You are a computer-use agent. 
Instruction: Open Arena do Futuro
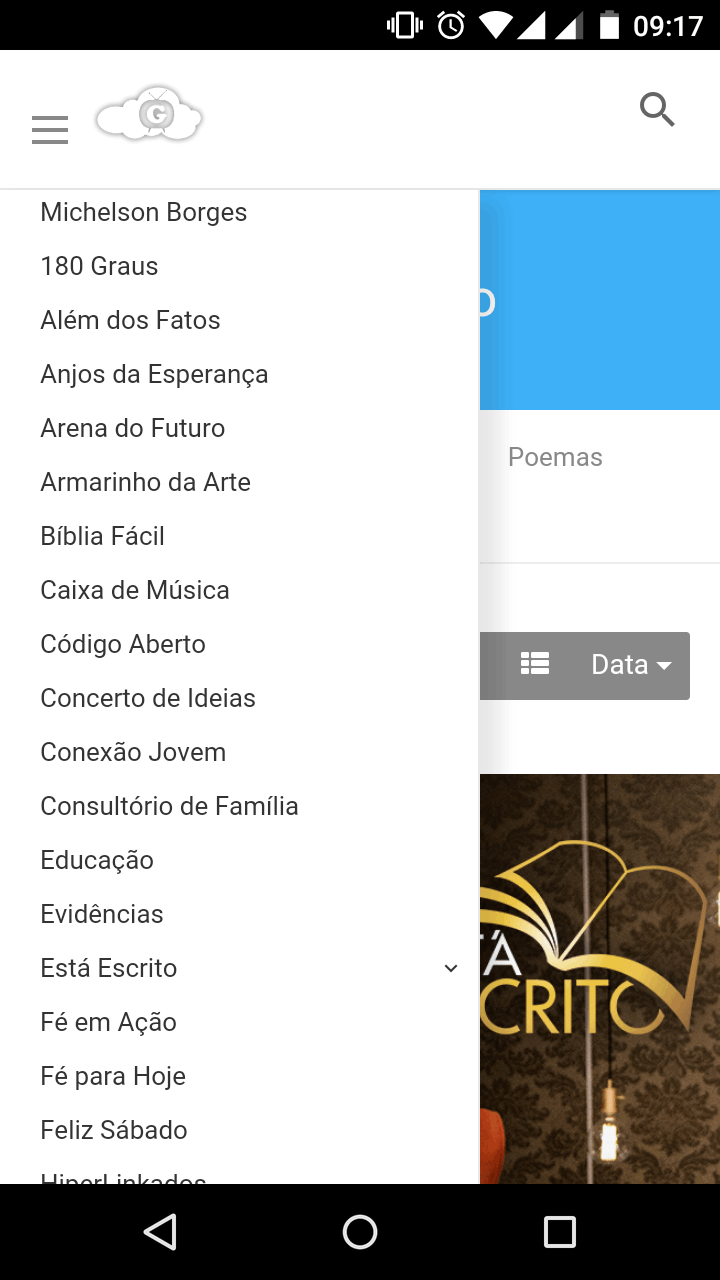(132, 428)
